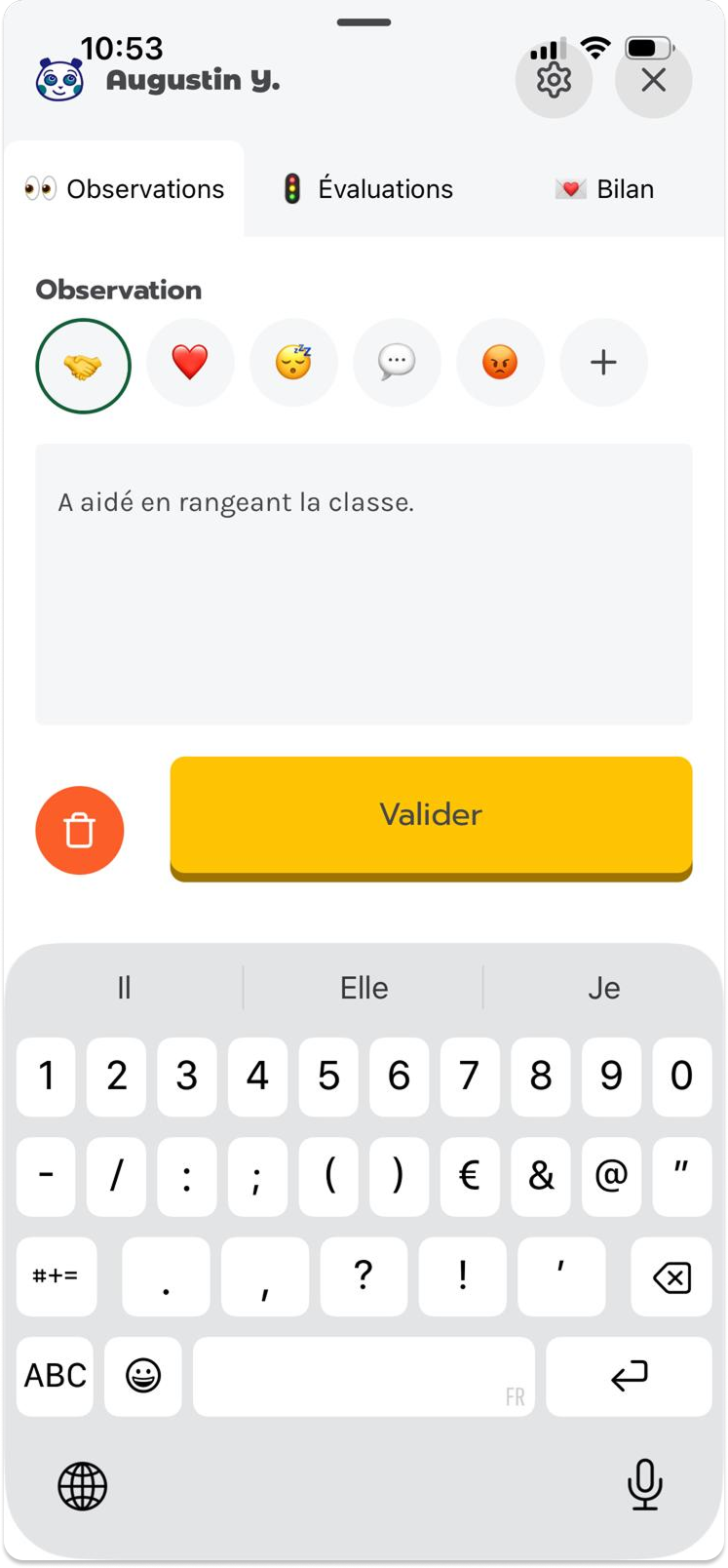Edit the observation text field
Screen dimensions: 728x1568
[364, 584]
